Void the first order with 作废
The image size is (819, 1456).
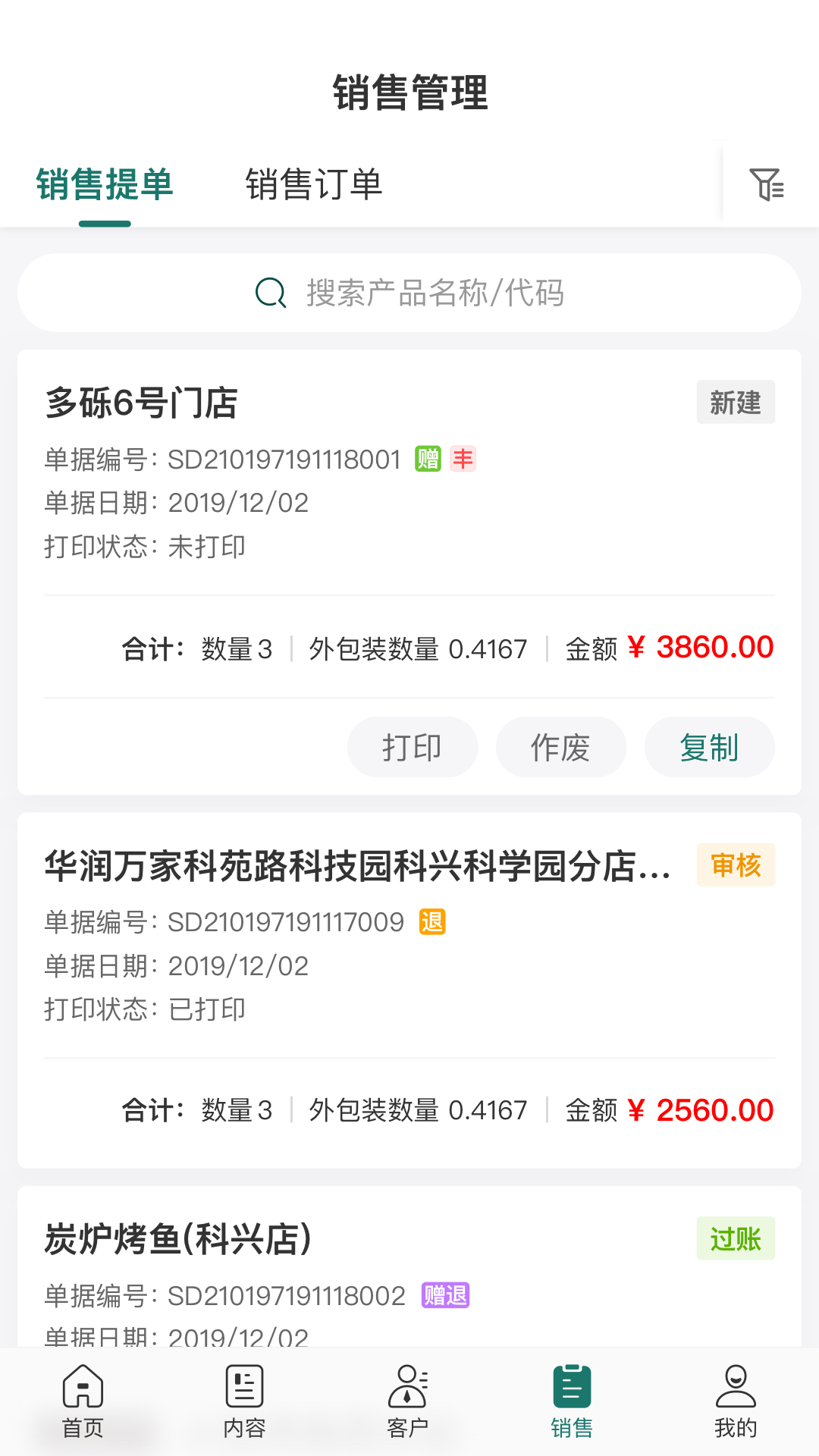(560, 747)
